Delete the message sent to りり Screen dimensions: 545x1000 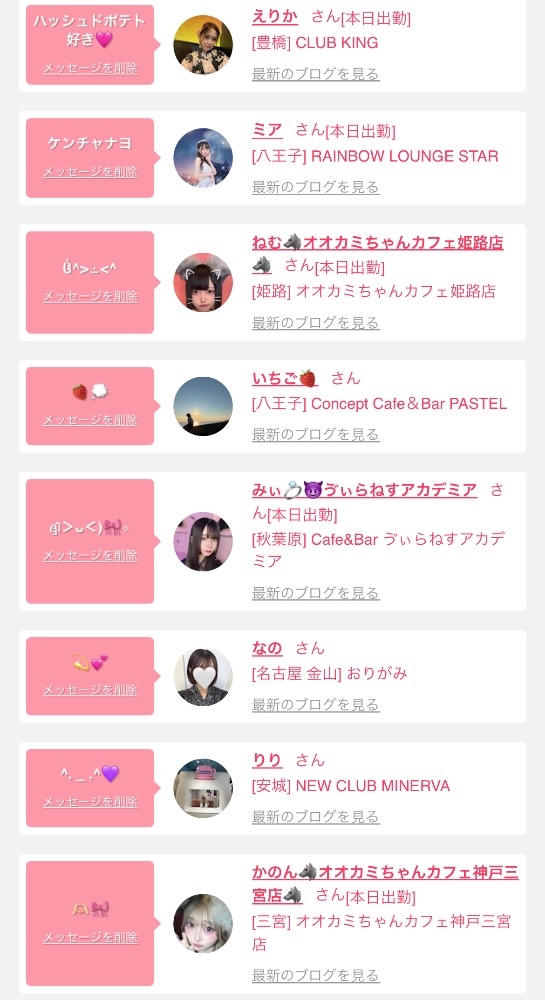point(91,802)
